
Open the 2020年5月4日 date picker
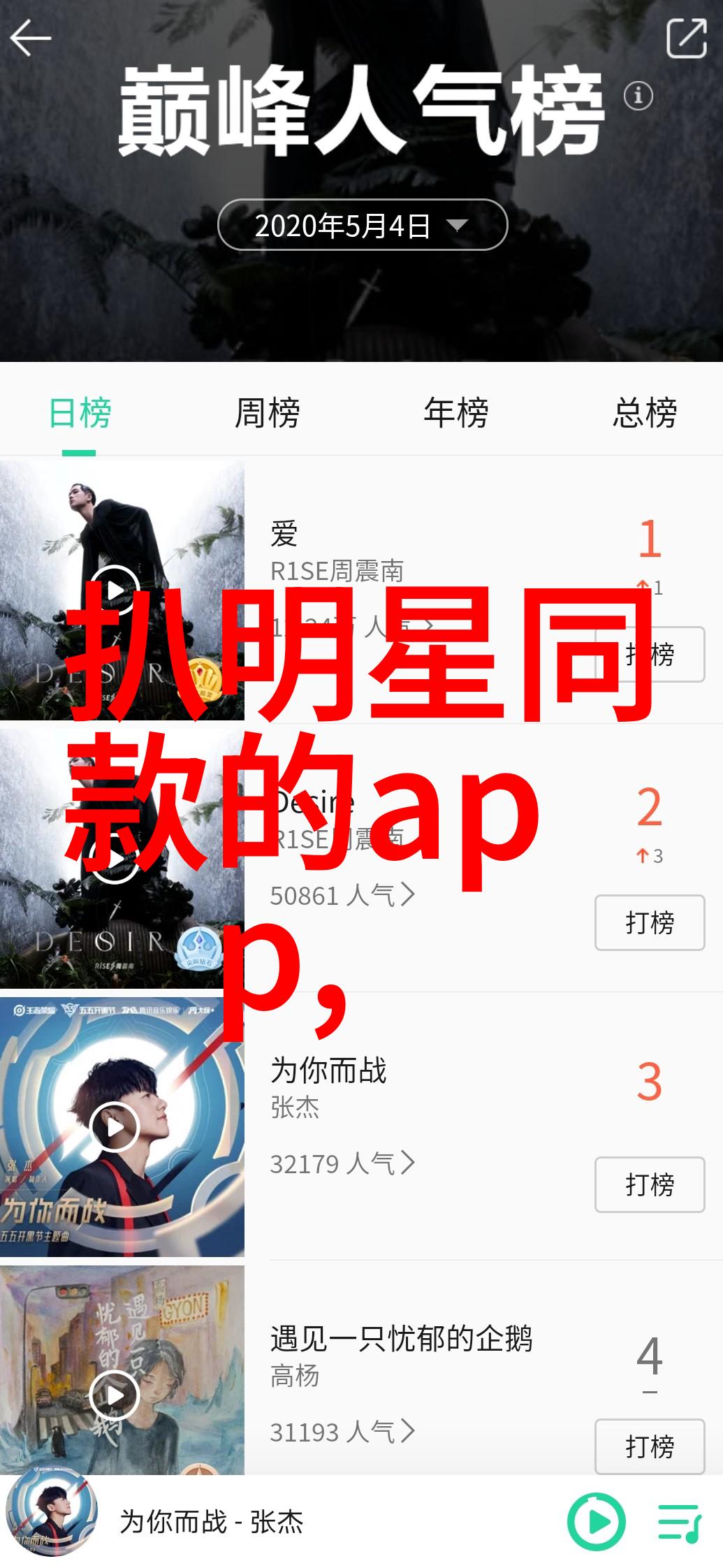tap(362, 225)
